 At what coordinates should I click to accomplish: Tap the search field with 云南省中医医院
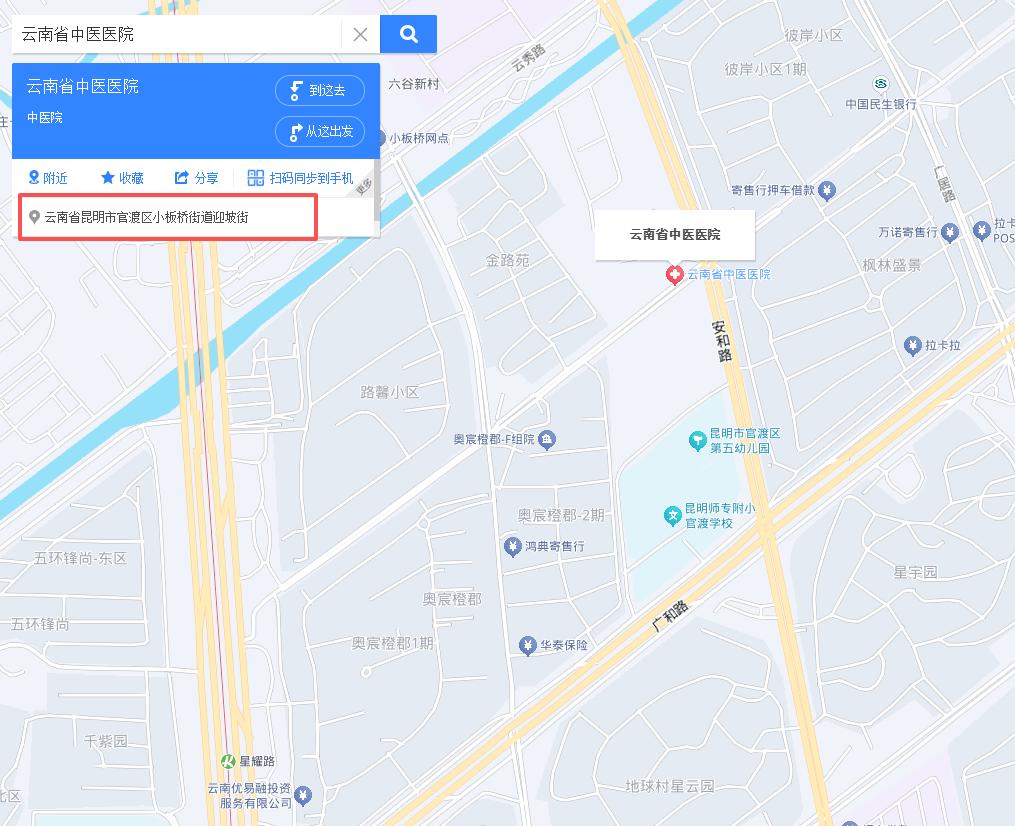[175, 35]
